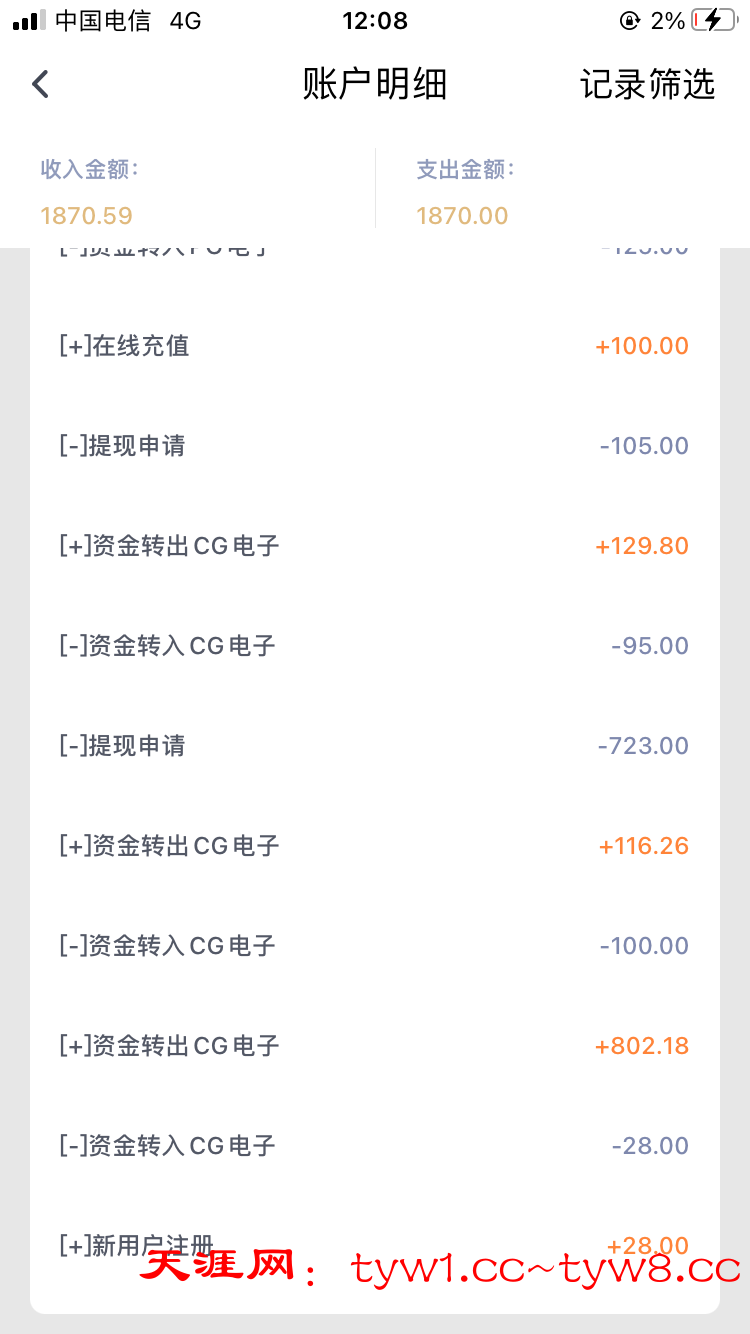The width and height of the screenshot is (750, 1334).
Task: Tap the 中国电信 carrier label
Action: click(100, 20)
